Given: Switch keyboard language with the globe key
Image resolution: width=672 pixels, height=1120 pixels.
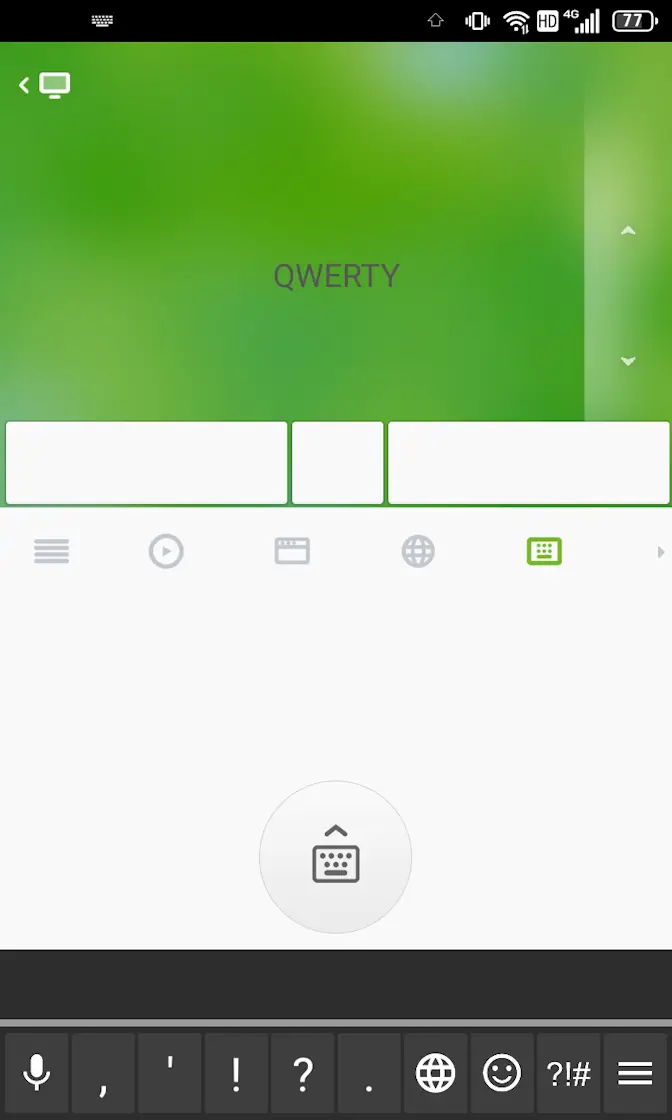Looking at the screenshot, I should [x=435, y=1074].
